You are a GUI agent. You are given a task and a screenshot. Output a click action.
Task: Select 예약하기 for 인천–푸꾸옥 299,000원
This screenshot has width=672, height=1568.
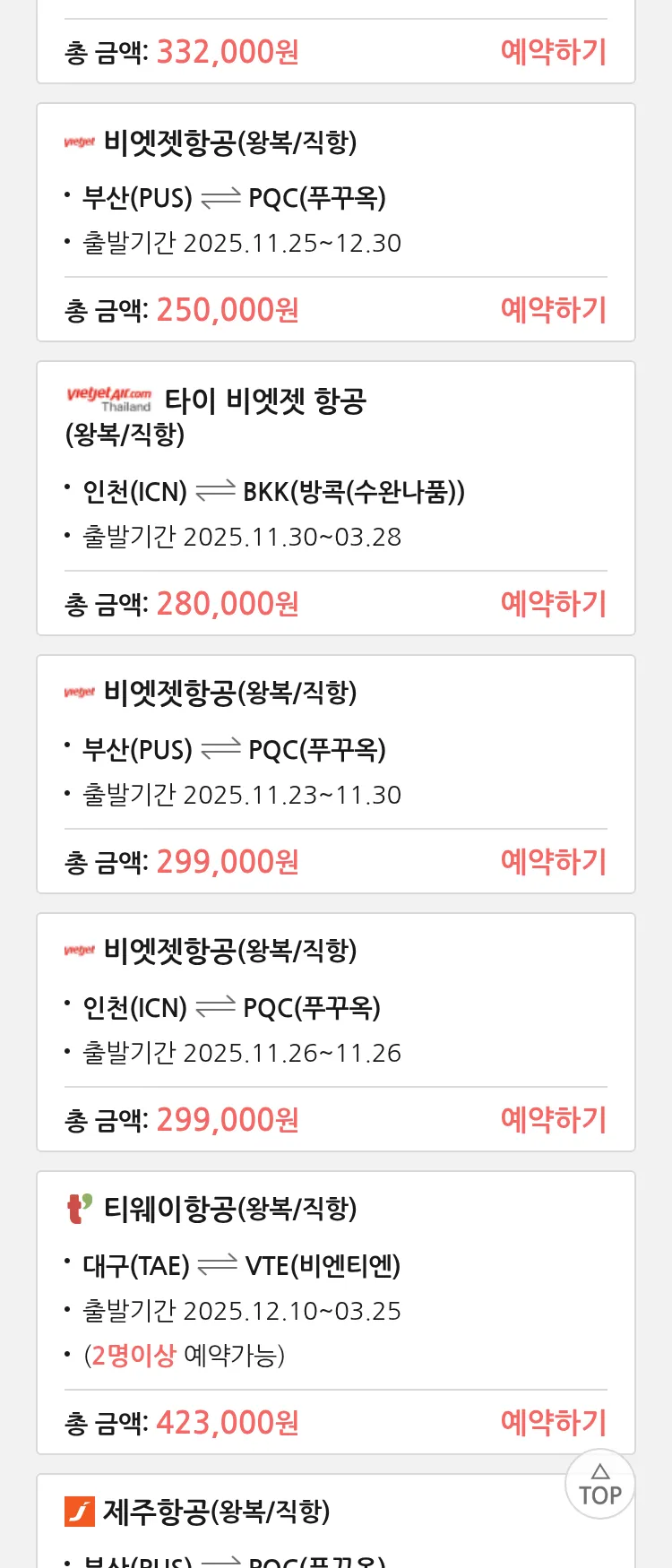click(553, 1120)
